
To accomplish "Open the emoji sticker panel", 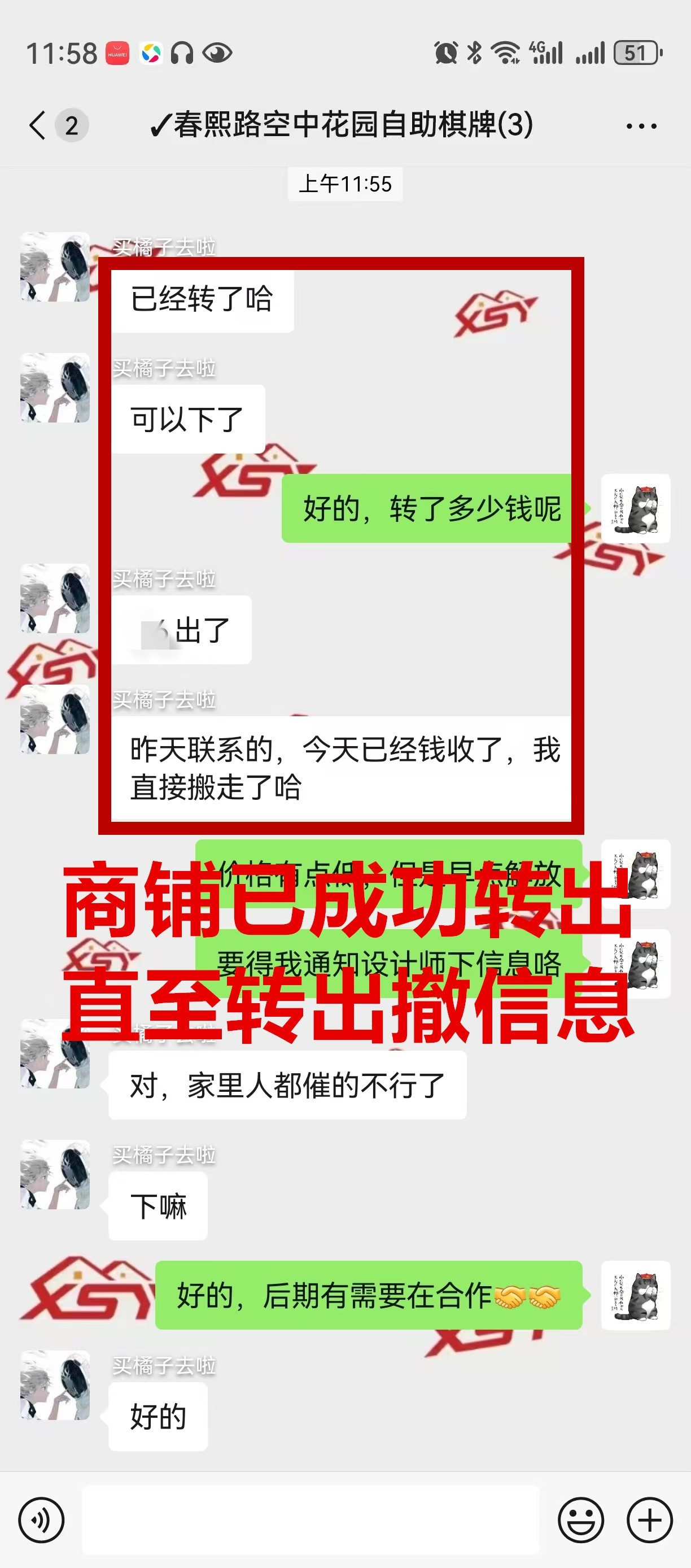I will (x=581, y=1520).
